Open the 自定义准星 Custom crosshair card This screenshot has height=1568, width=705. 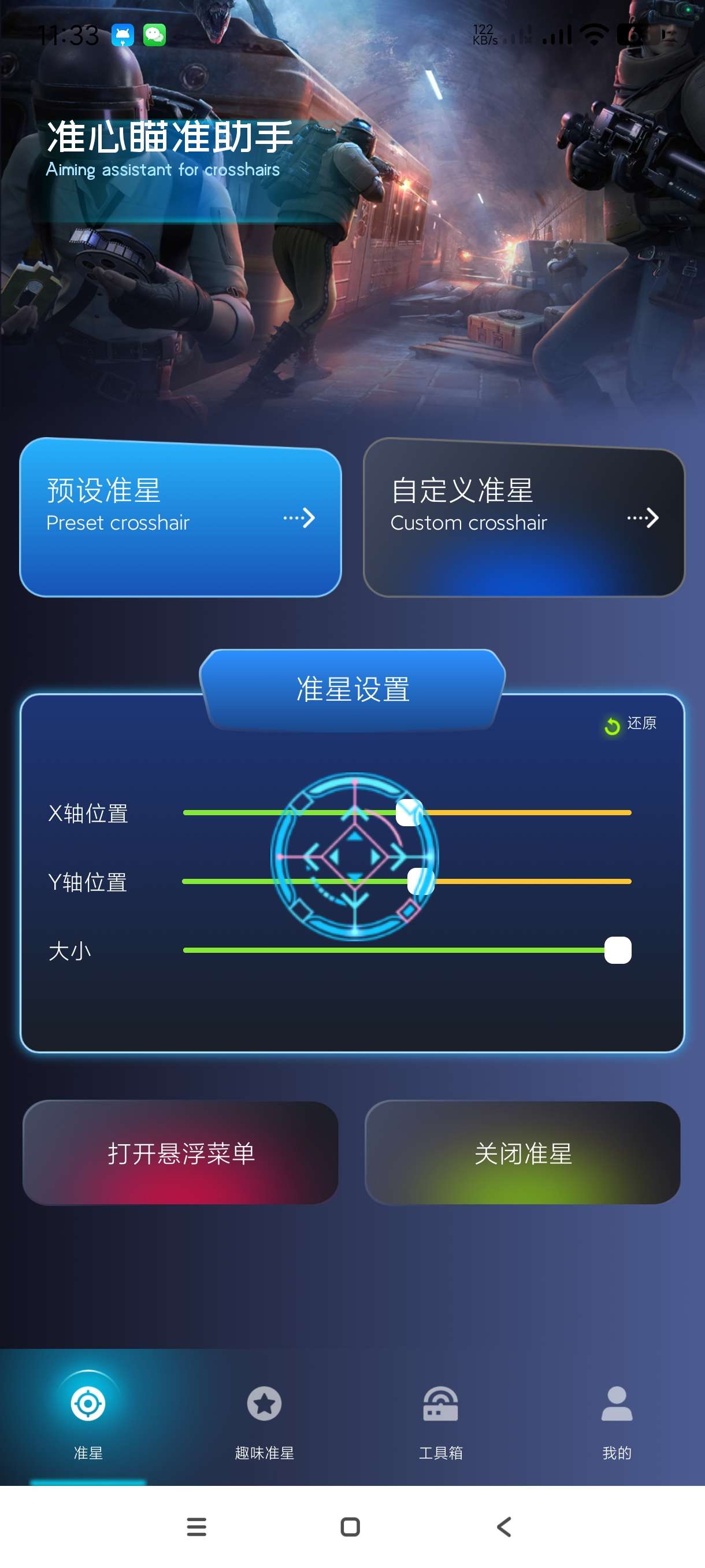tap(524, 517)
